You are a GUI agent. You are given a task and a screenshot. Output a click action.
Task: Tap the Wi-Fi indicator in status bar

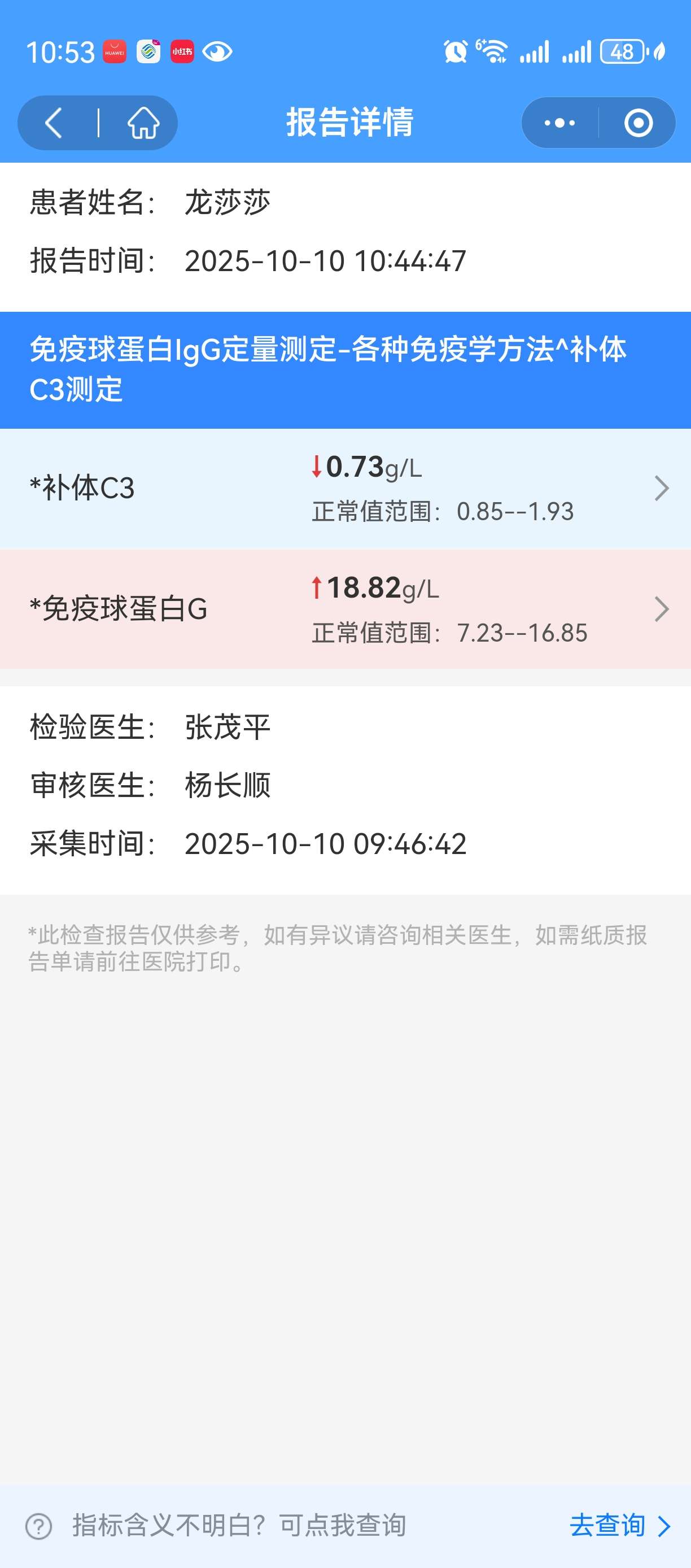(495, 51)
